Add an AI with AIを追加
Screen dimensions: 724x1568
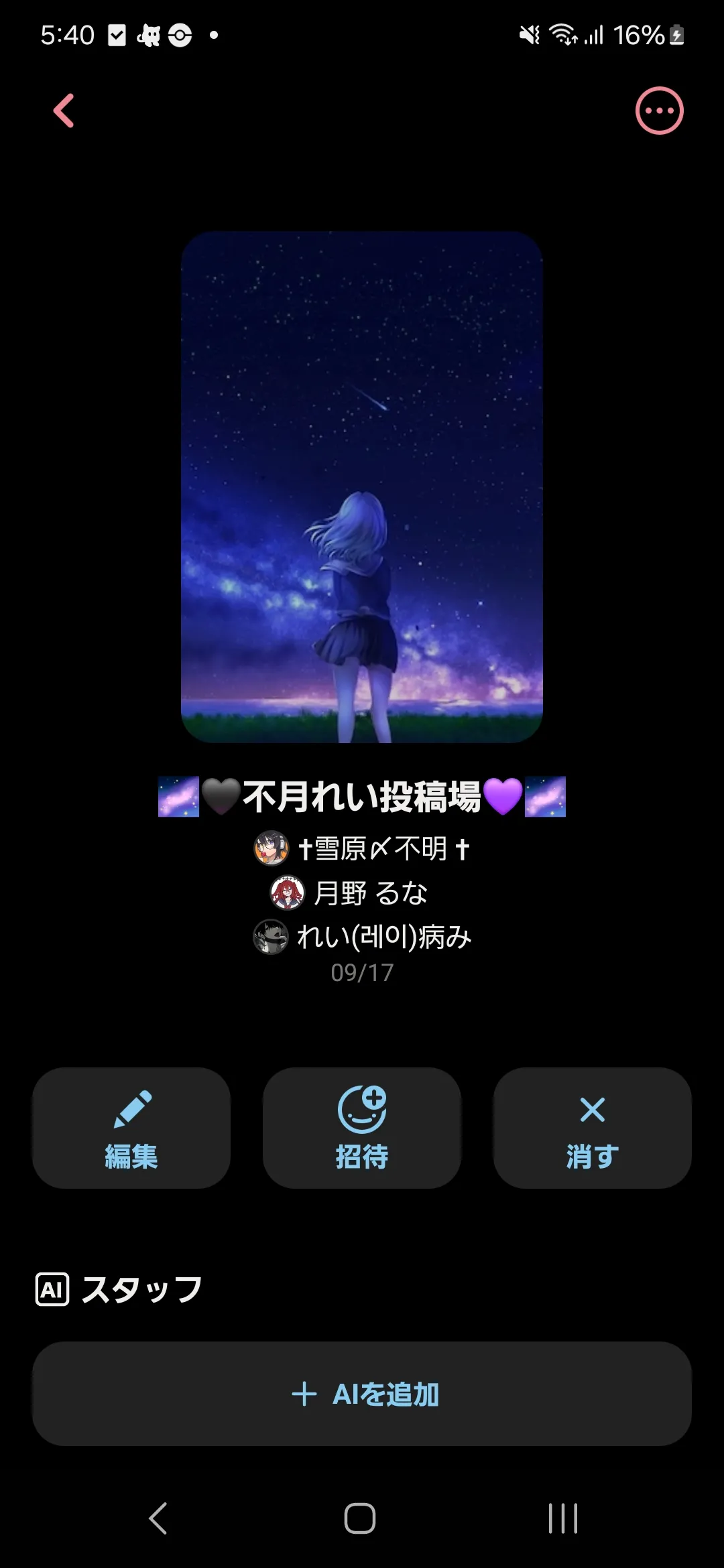coord(362,1394)
